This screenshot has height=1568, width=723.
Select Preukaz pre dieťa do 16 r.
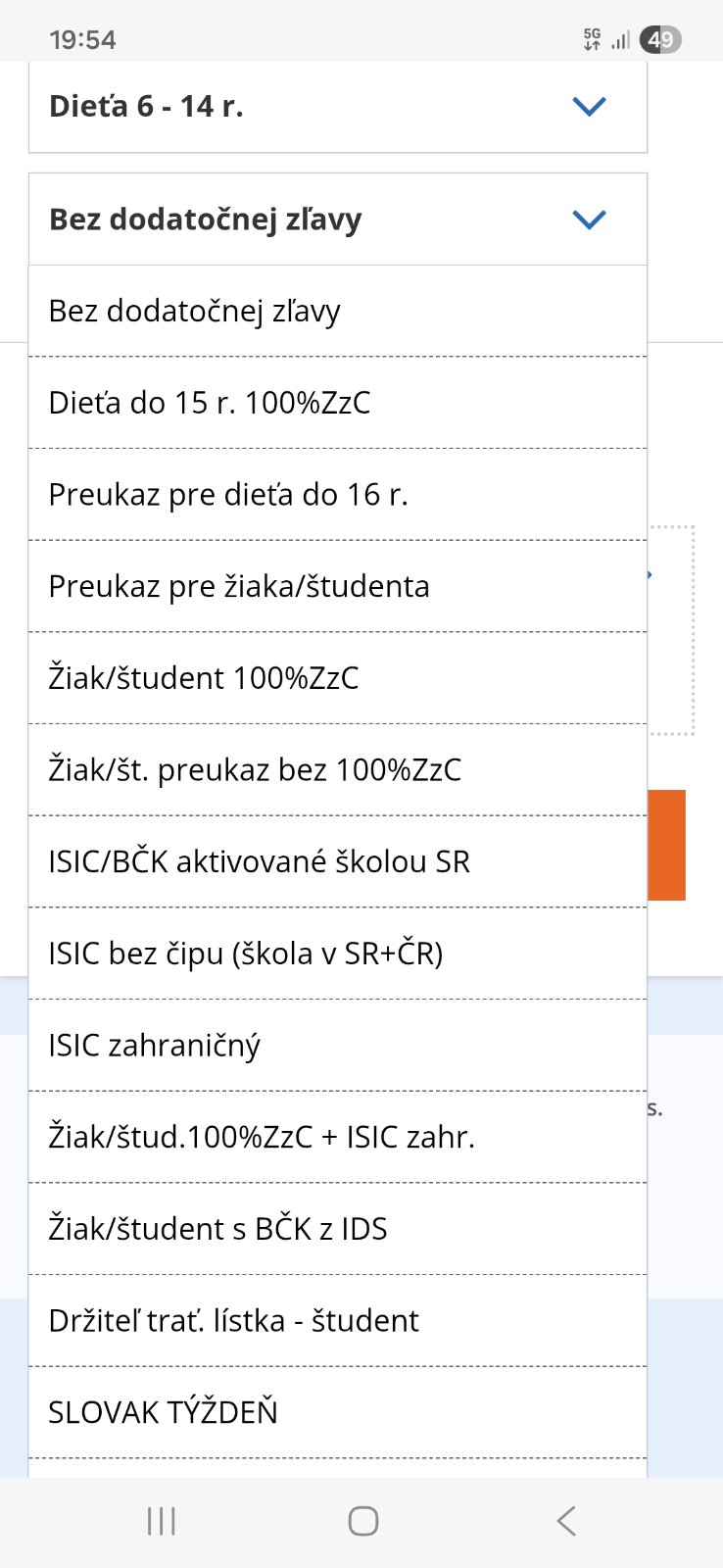click(338, 495)
